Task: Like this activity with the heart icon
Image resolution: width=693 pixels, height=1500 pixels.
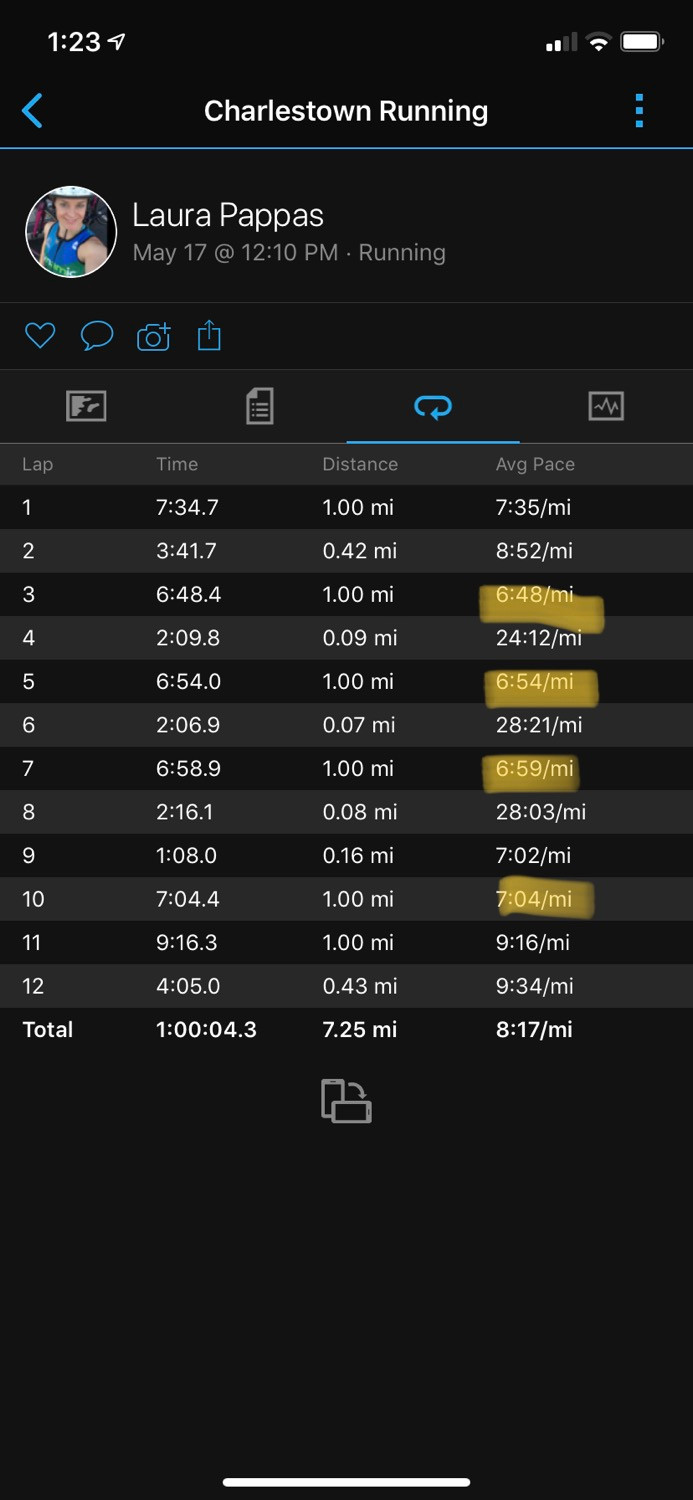Action: pyautogui.click(x=40, y=336)
